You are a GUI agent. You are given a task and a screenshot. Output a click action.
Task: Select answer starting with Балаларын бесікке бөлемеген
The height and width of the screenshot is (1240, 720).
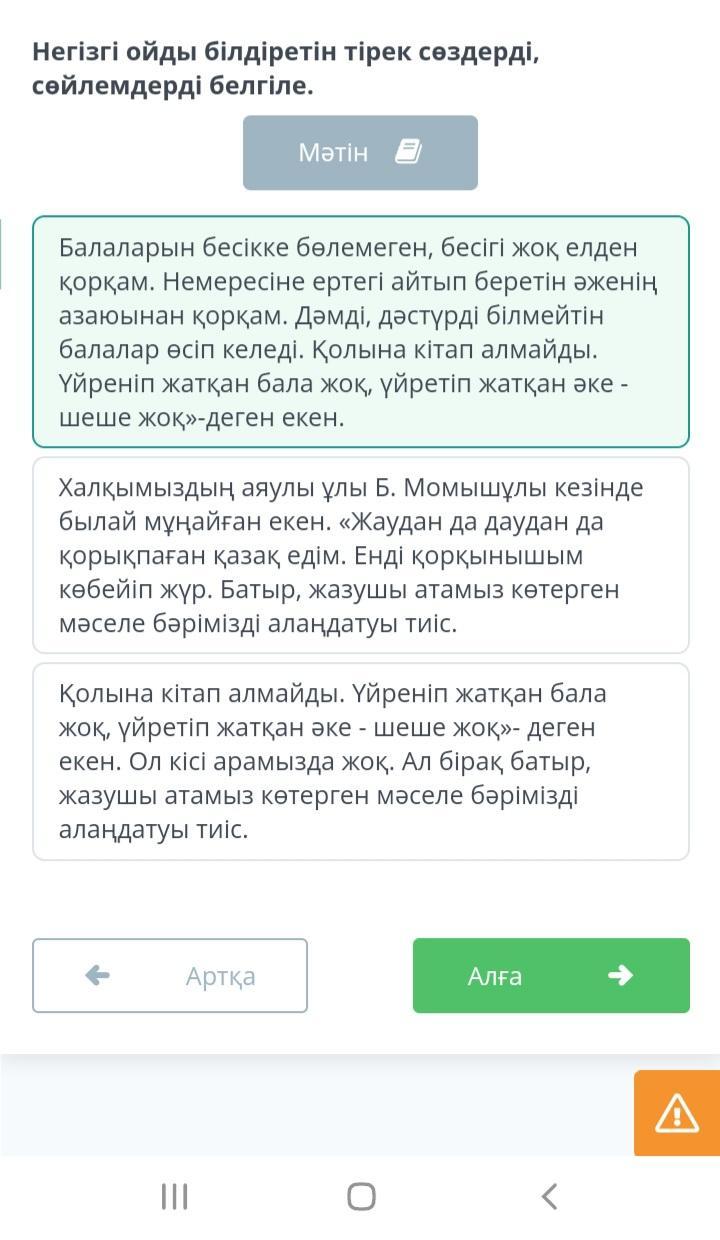click(360, 331)
